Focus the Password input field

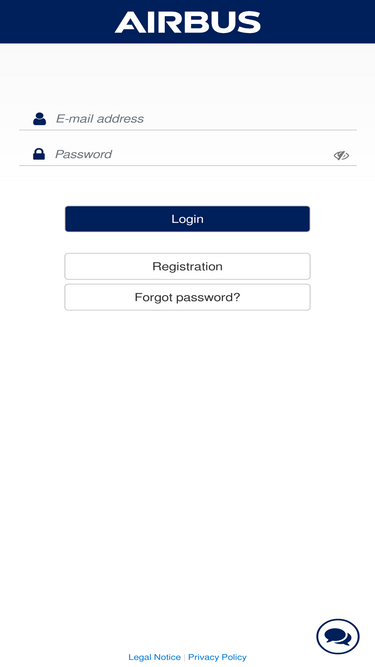pos(188,154)
